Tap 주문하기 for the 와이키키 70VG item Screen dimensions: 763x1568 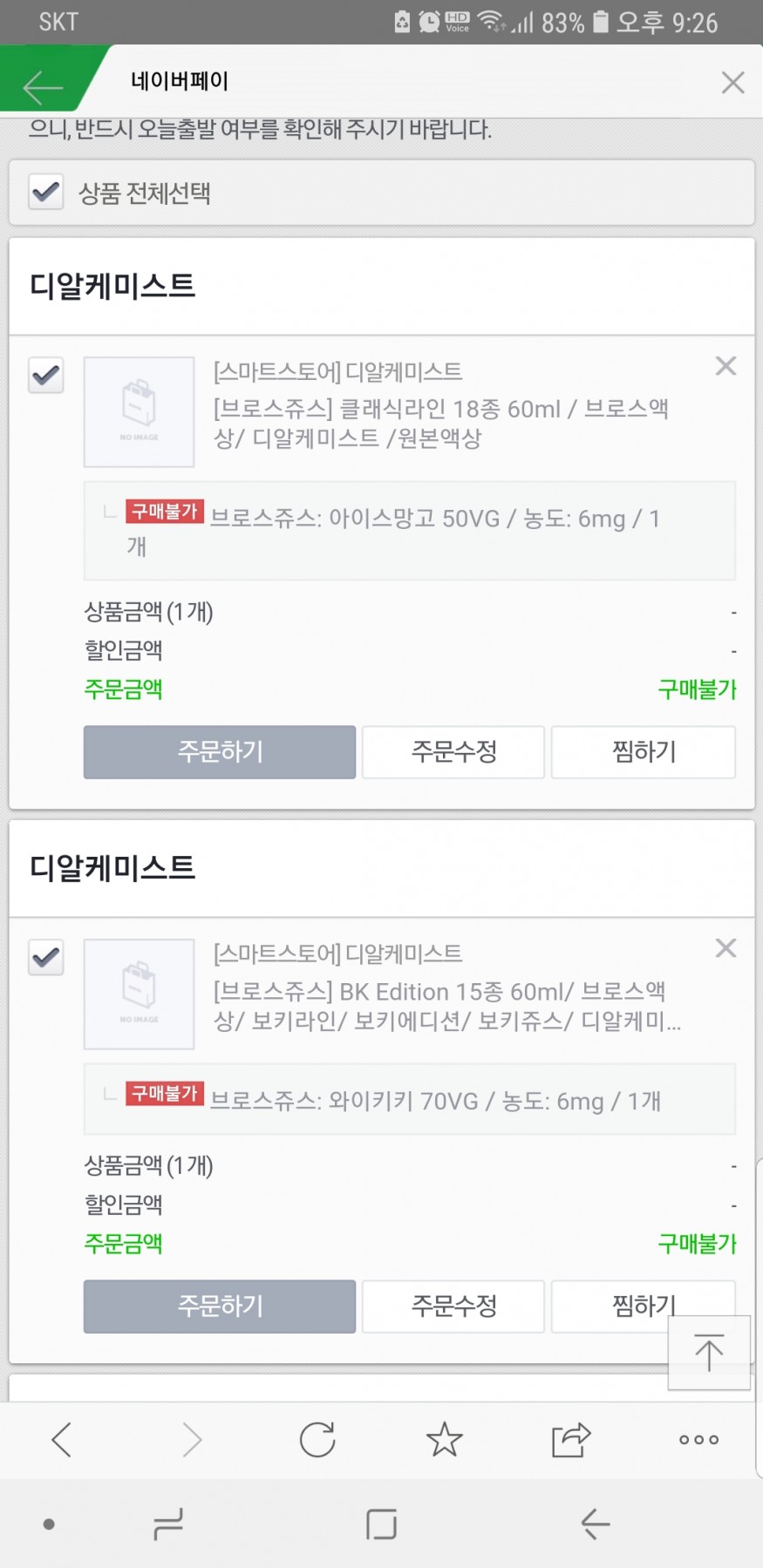(220, 1306)
